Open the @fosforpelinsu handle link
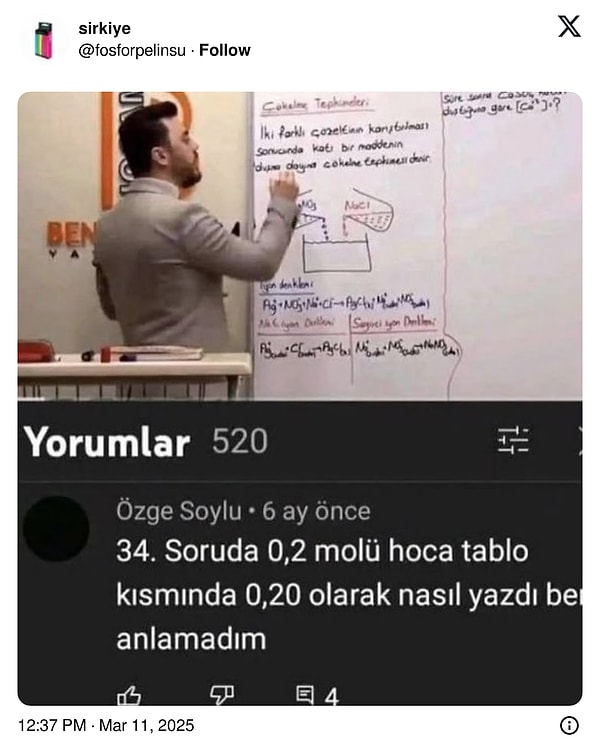This screenshot has width=600, height=756. [x=132, y=50]
